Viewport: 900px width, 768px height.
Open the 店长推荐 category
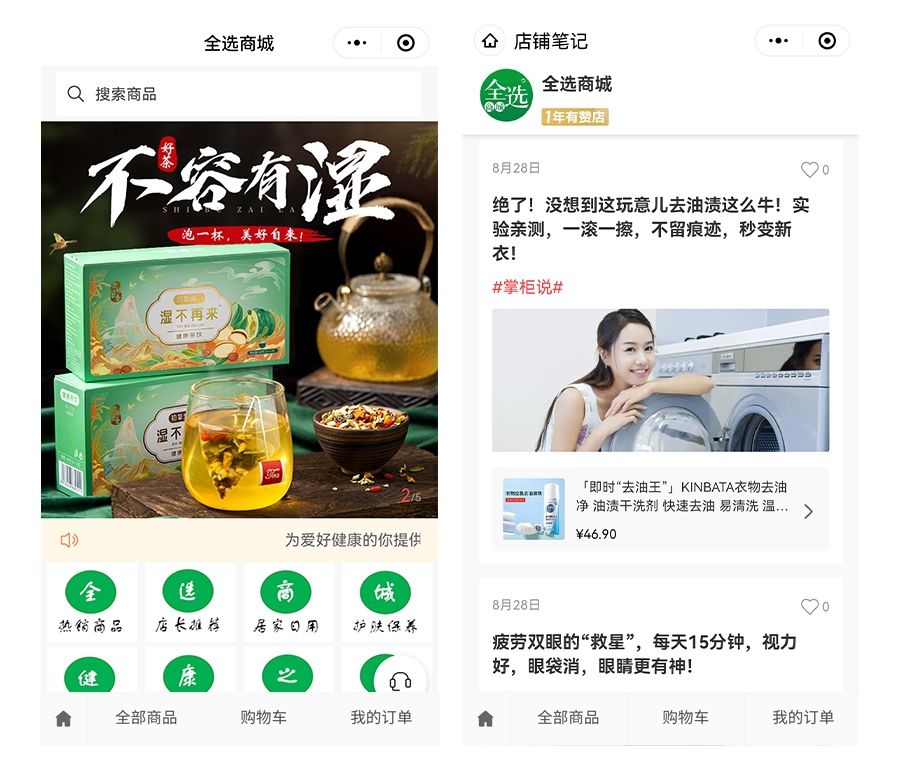pyautogui.click(x=189, y=602)
